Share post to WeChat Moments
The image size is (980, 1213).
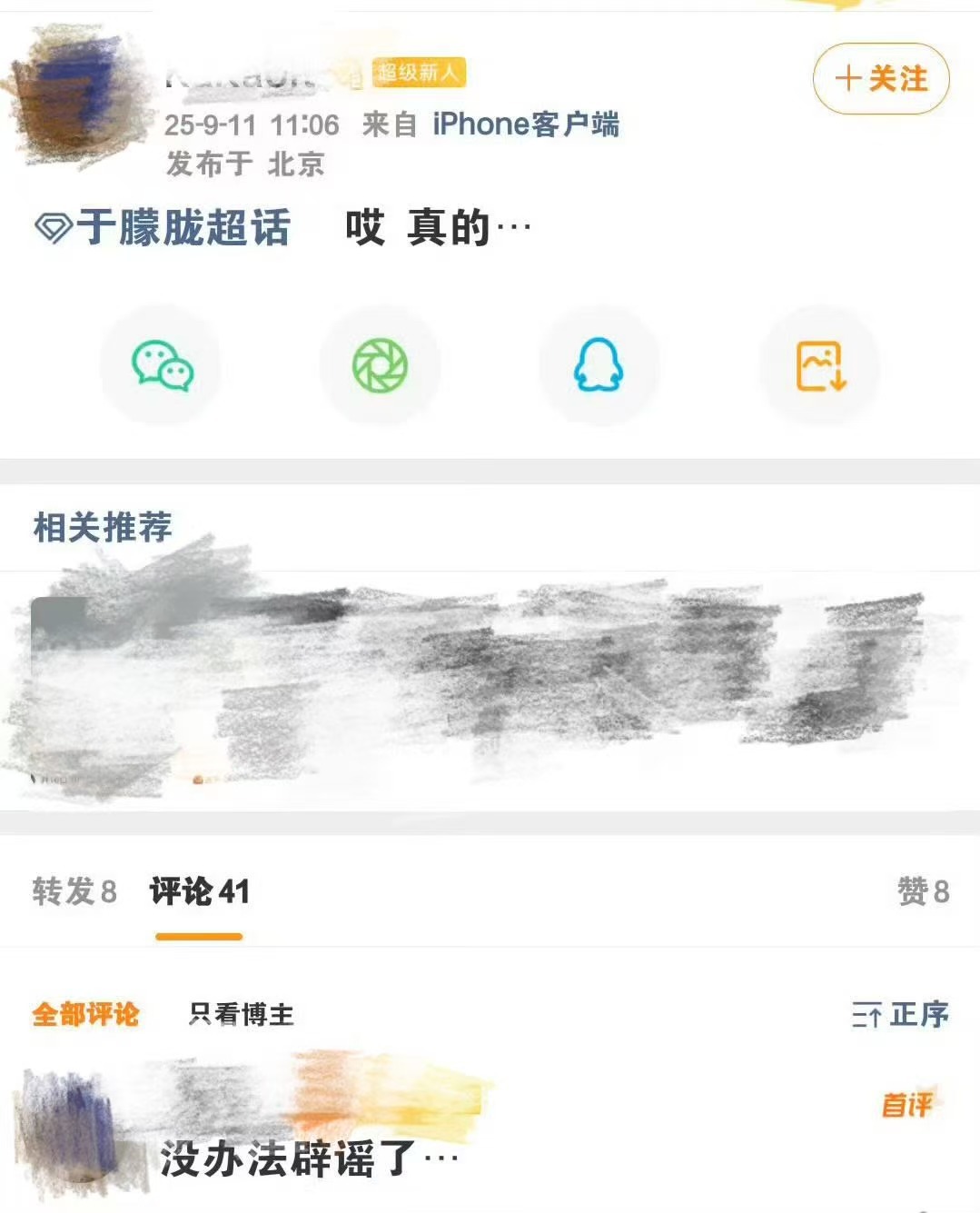click(380, 365)
